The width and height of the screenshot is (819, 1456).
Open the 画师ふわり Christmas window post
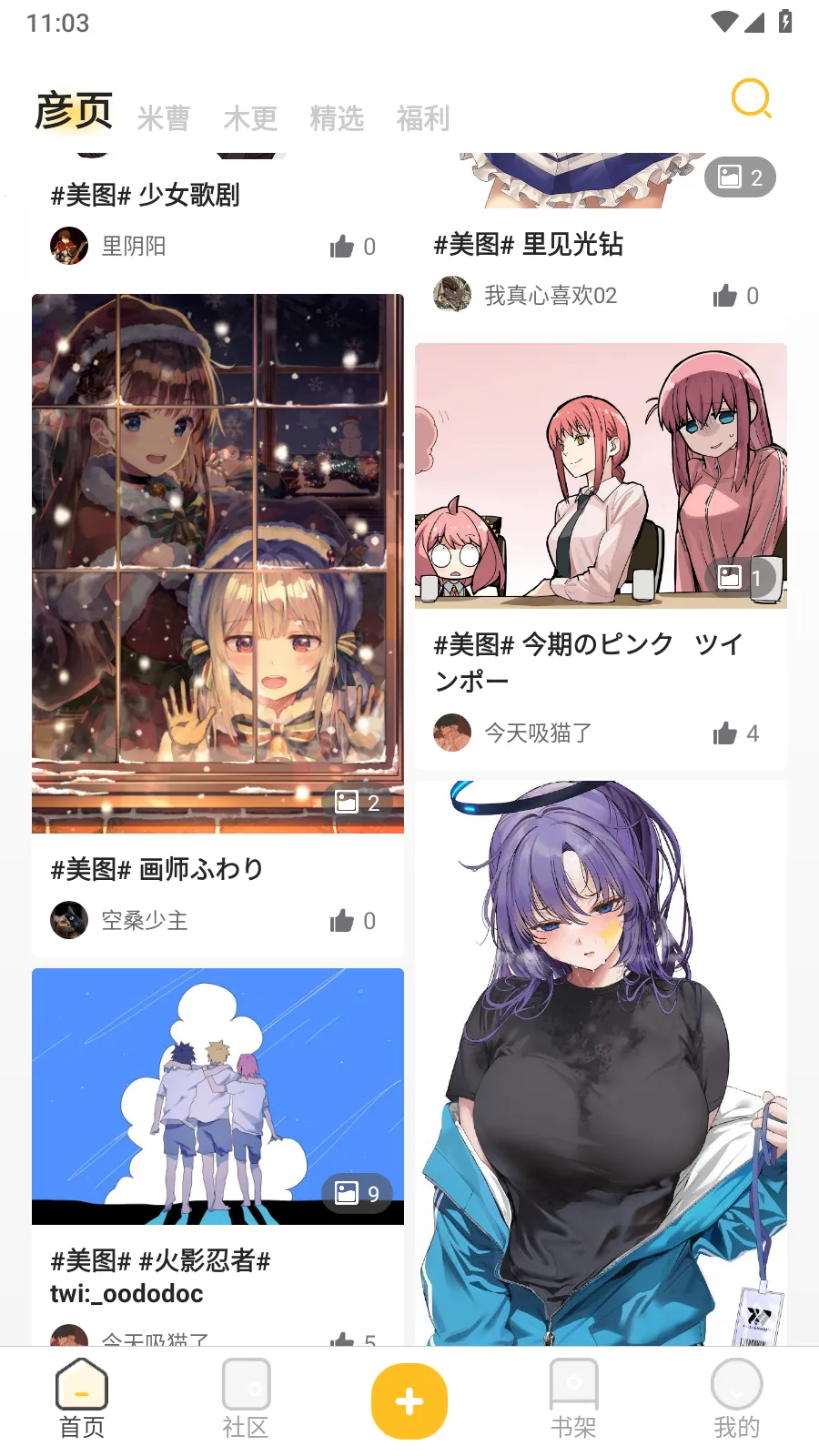[x=217, y=562]
